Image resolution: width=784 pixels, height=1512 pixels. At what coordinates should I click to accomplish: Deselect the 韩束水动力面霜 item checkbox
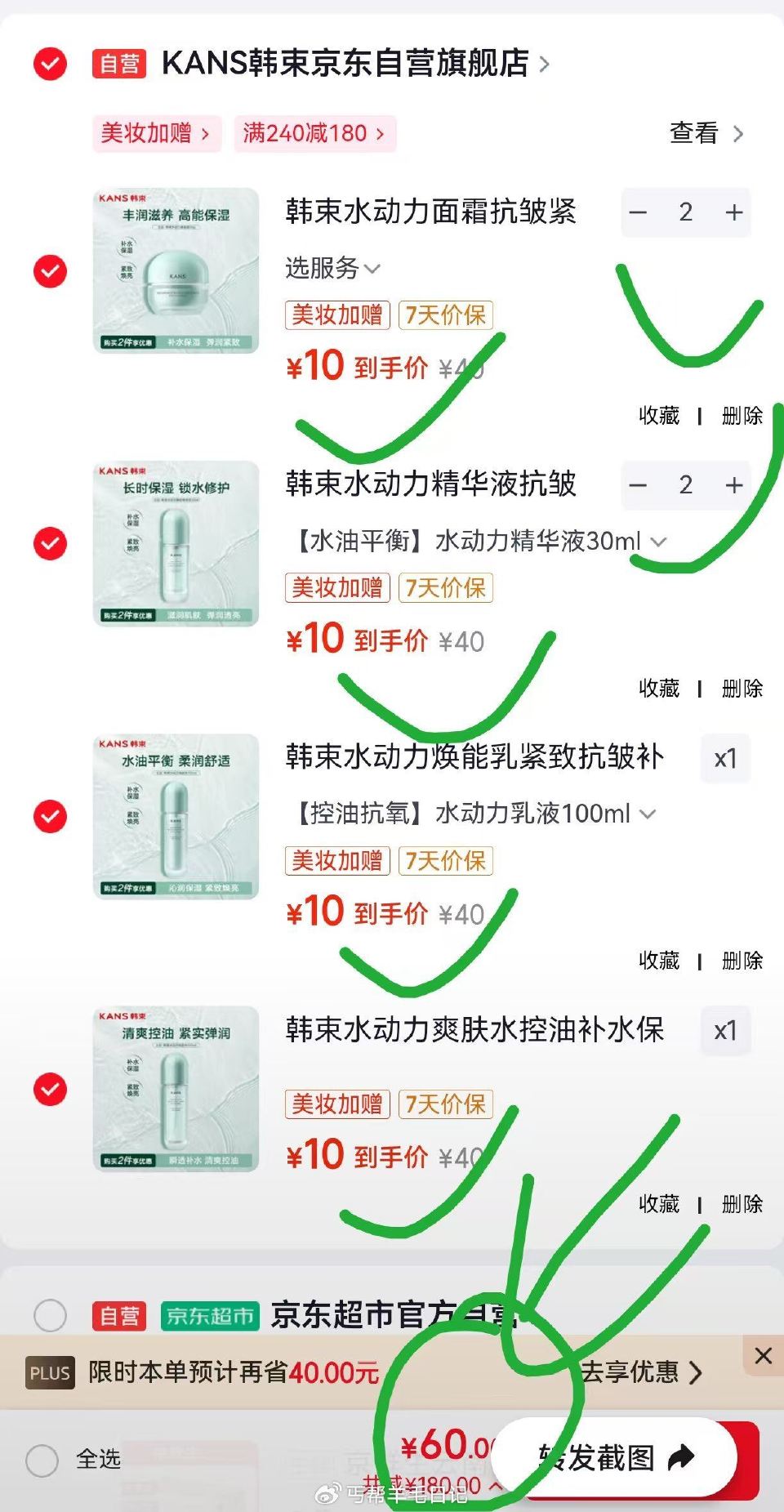click(50, 270)
